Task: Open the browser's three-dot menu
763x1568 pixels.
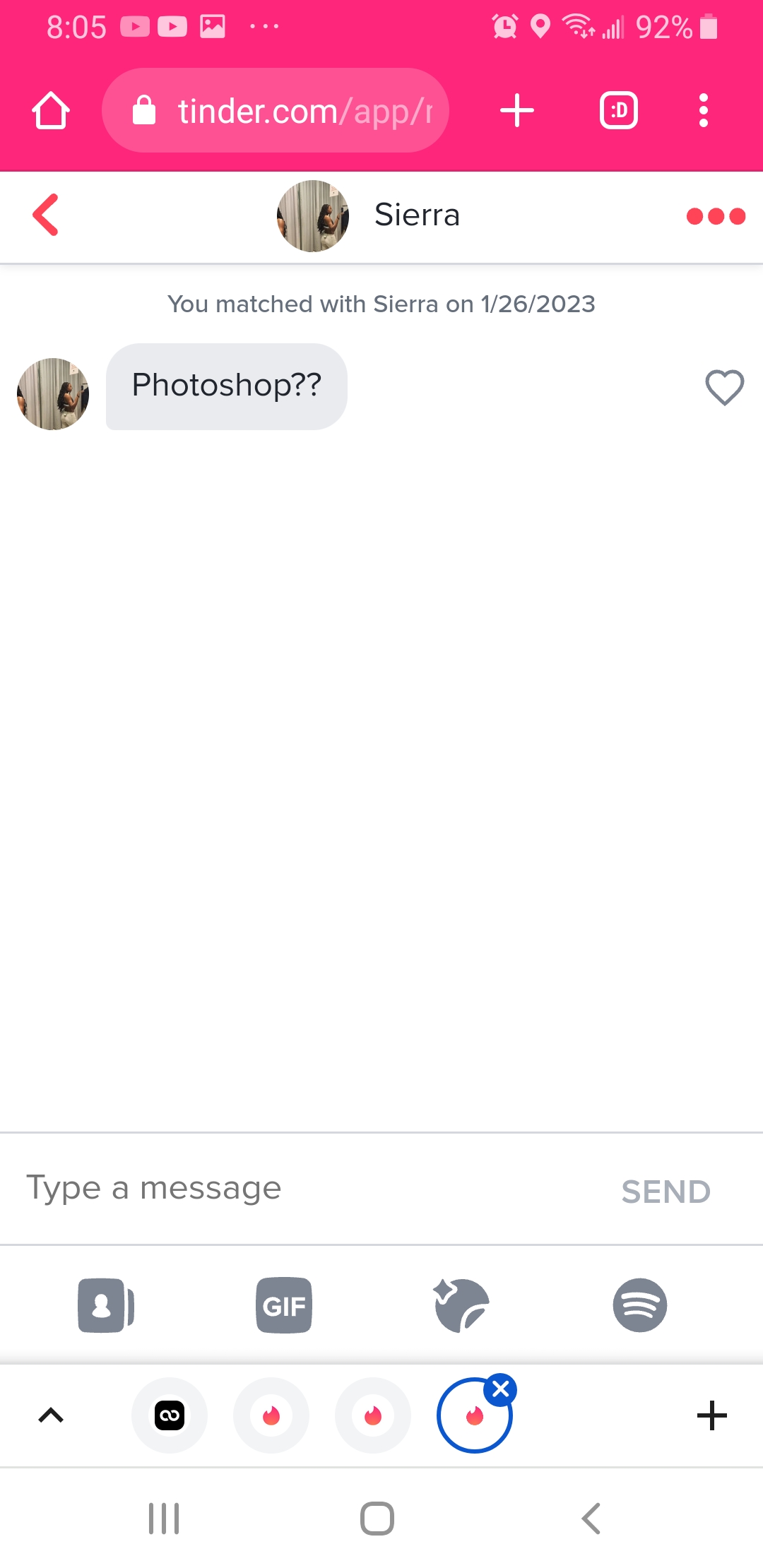Action: 703,110
